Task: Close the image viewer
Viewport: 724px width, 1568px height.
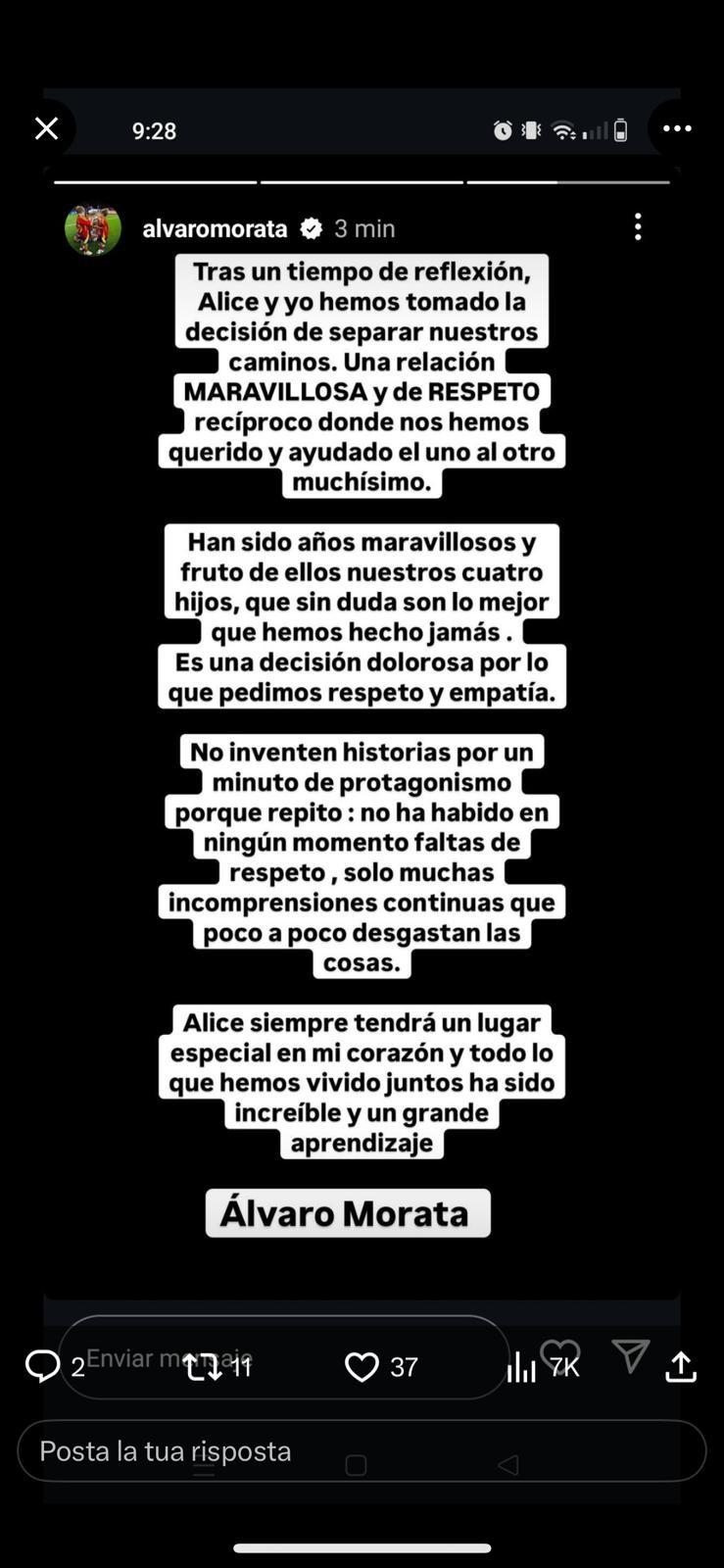Action: [x=46, y=128]
